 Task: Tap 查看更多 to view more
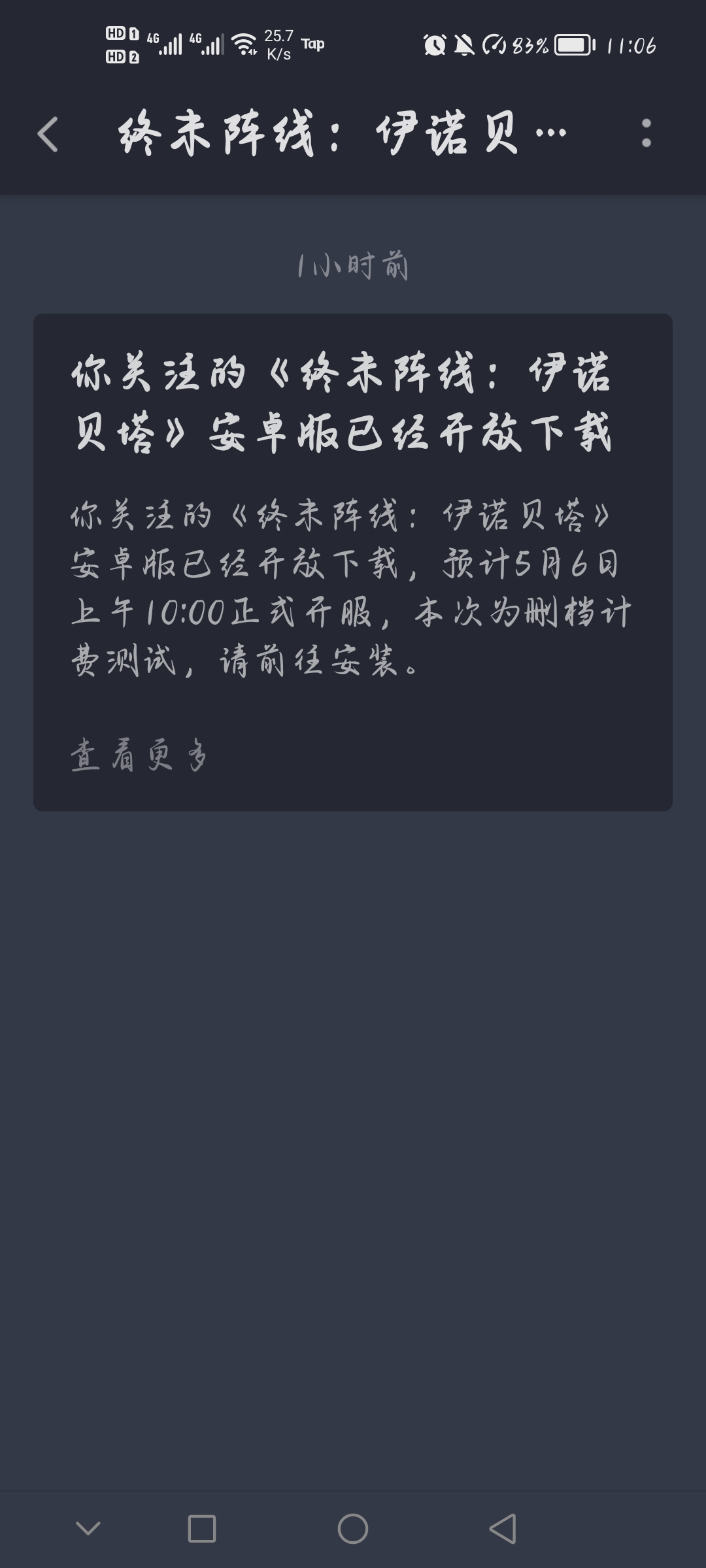139,755
